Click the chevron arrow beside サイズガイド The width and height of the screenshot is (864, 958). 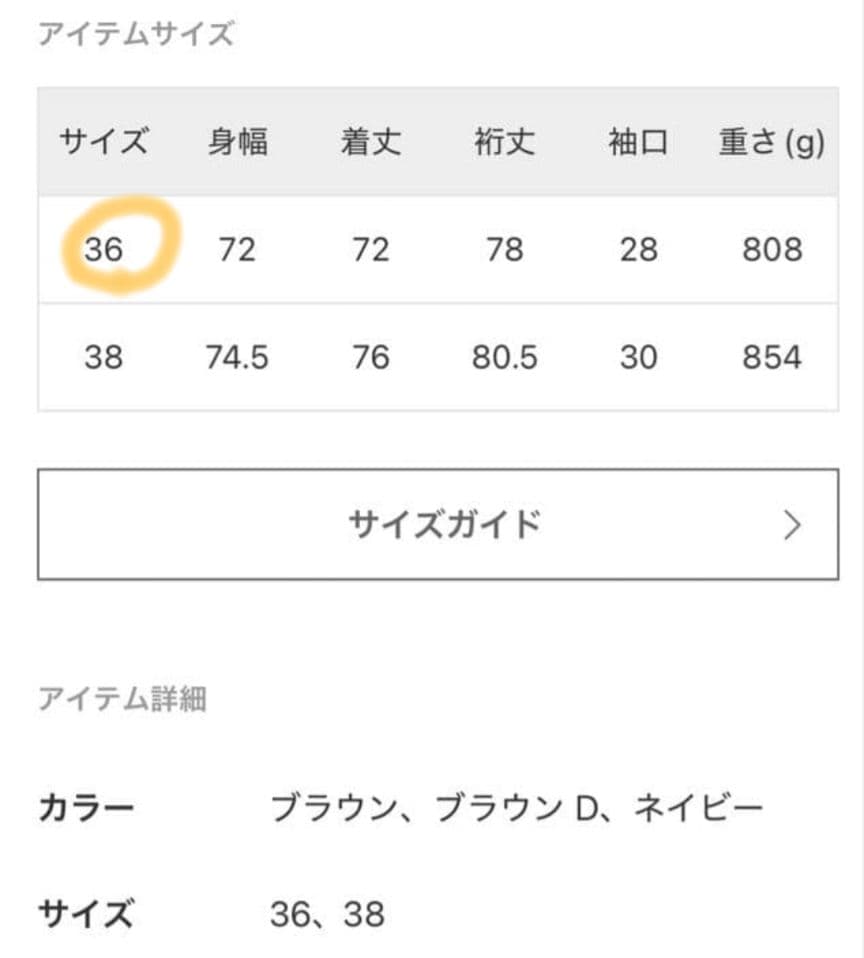(x=794, y=523)
